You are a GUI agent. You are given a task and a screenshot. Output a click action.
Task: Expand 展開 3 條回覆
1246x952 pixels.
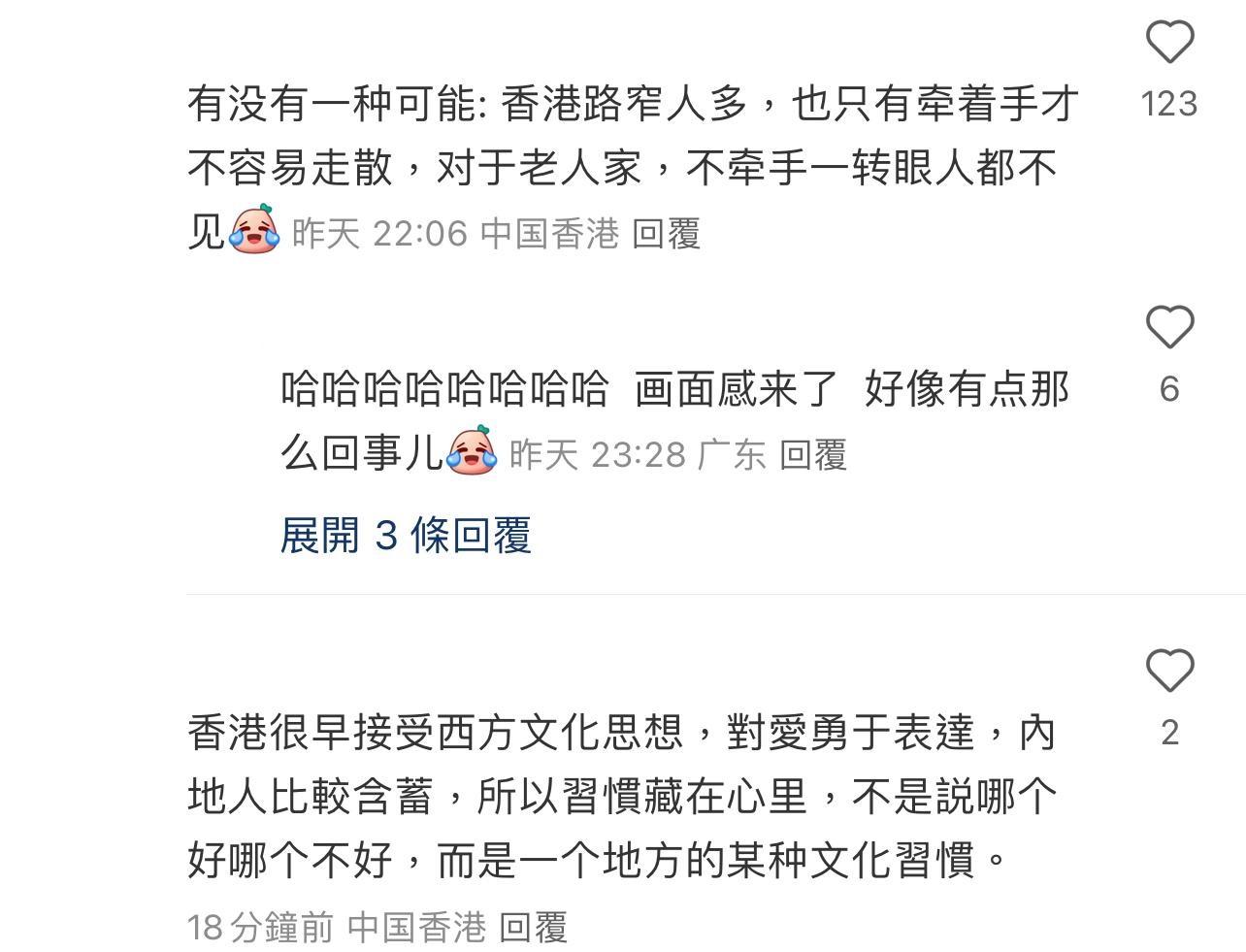click(406, 535)
